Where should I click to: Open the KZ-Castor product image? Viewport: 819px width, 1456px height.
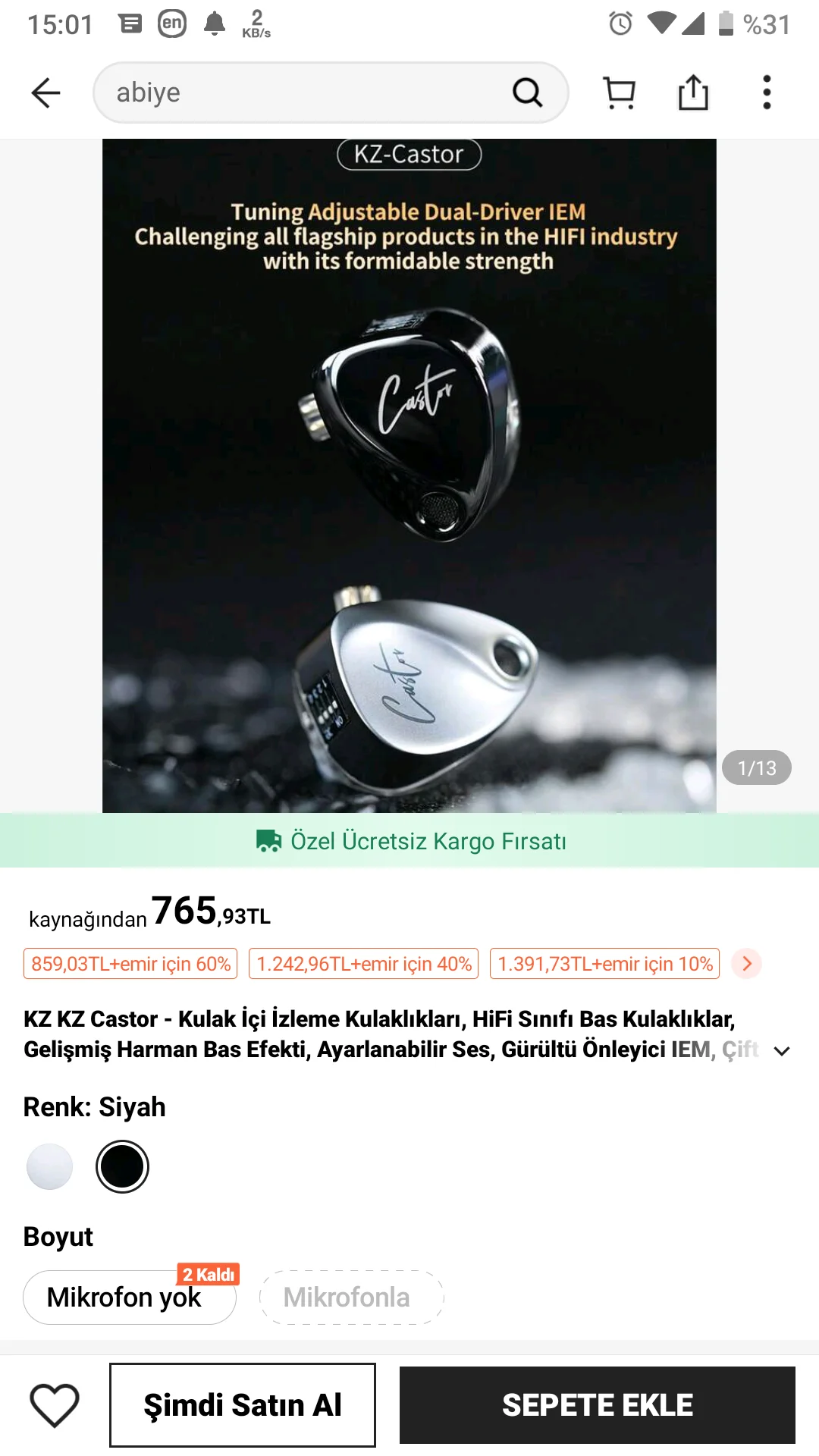[x=409, y=475]
